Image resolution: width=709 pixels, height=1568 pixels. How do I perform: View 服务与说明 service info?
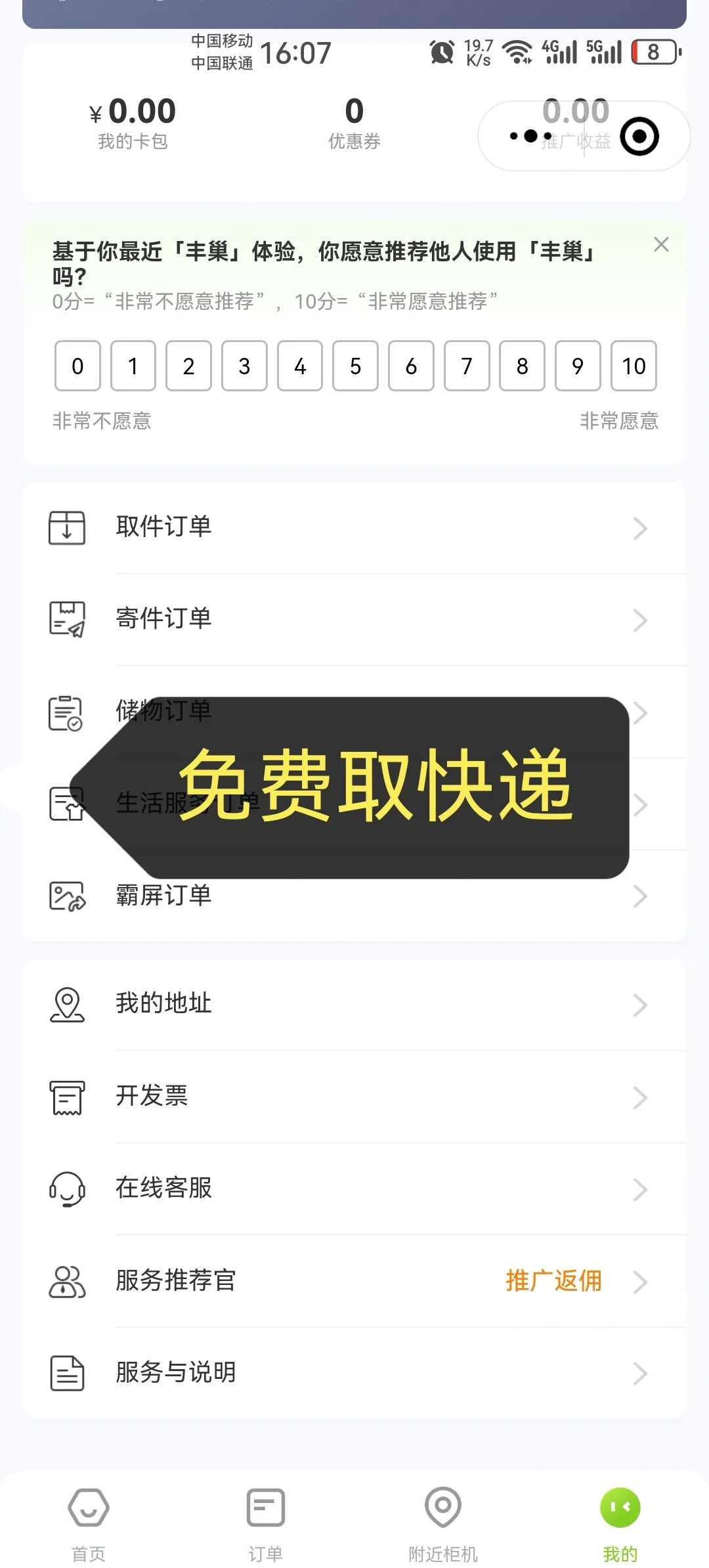(x=354, y=1372)
